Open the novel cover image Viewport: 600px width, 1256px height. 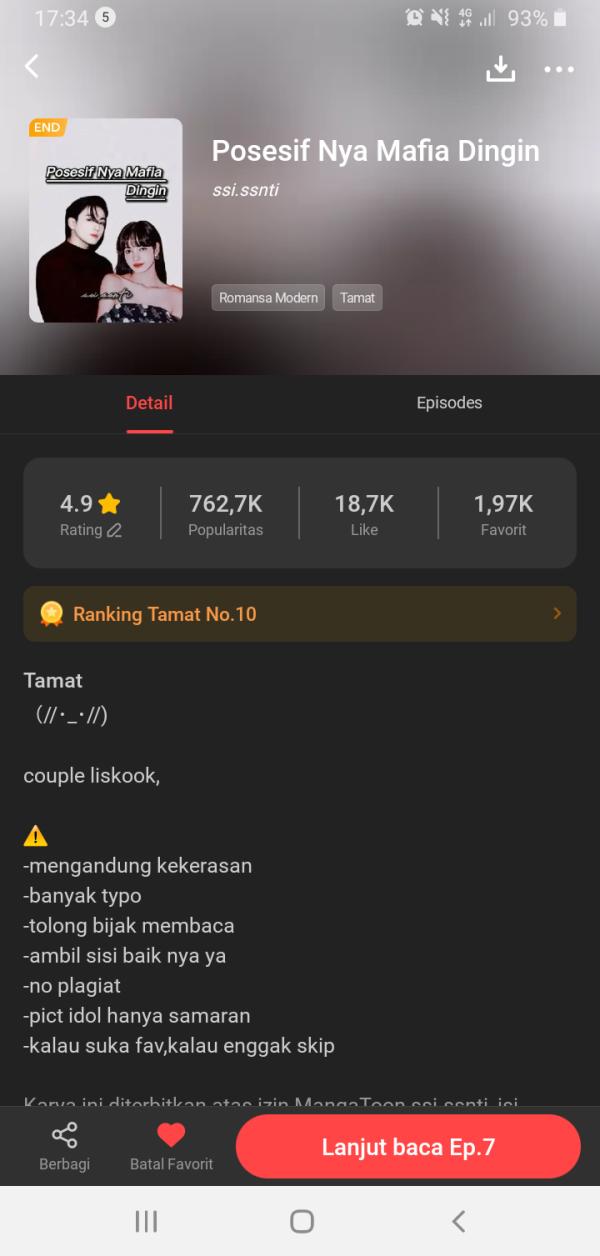(x=106, y=220)
